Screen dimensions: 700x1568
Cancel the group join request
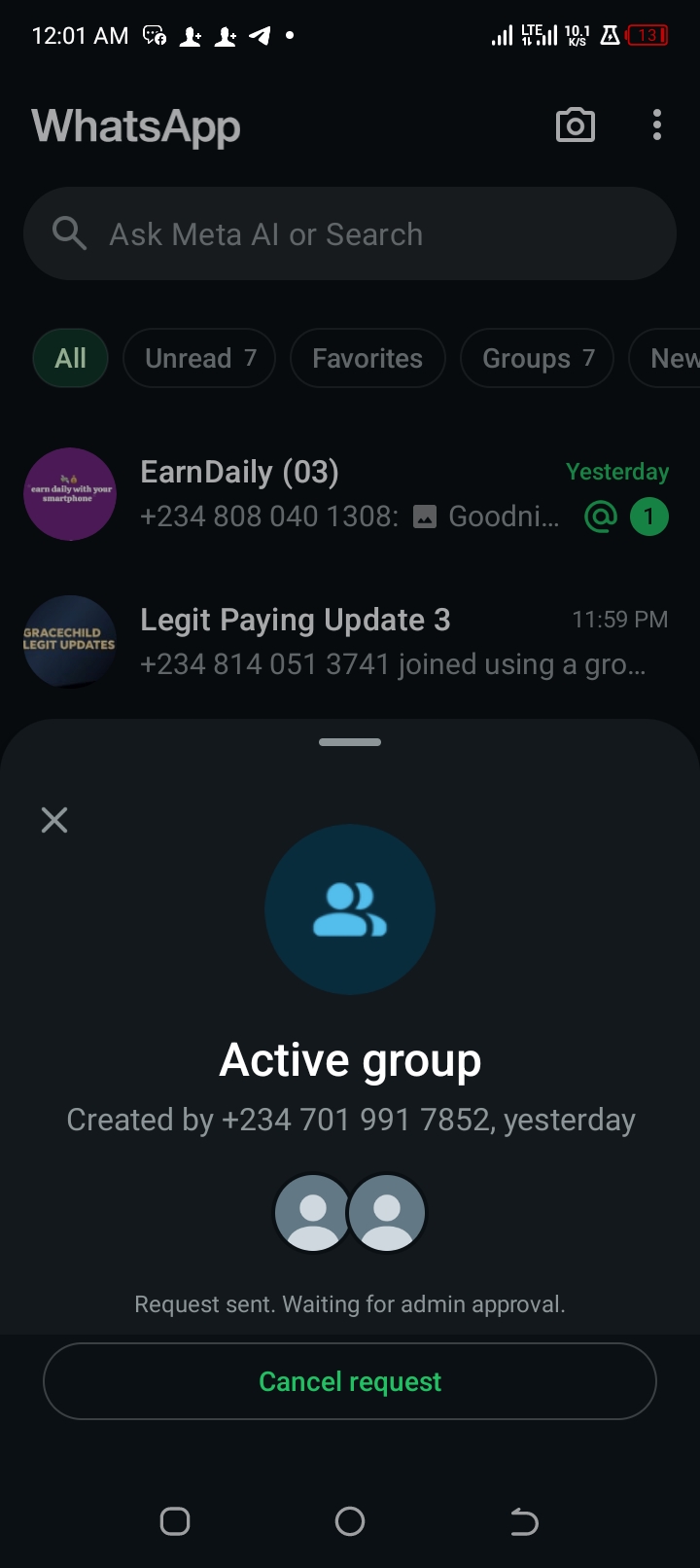(350, 1381)
